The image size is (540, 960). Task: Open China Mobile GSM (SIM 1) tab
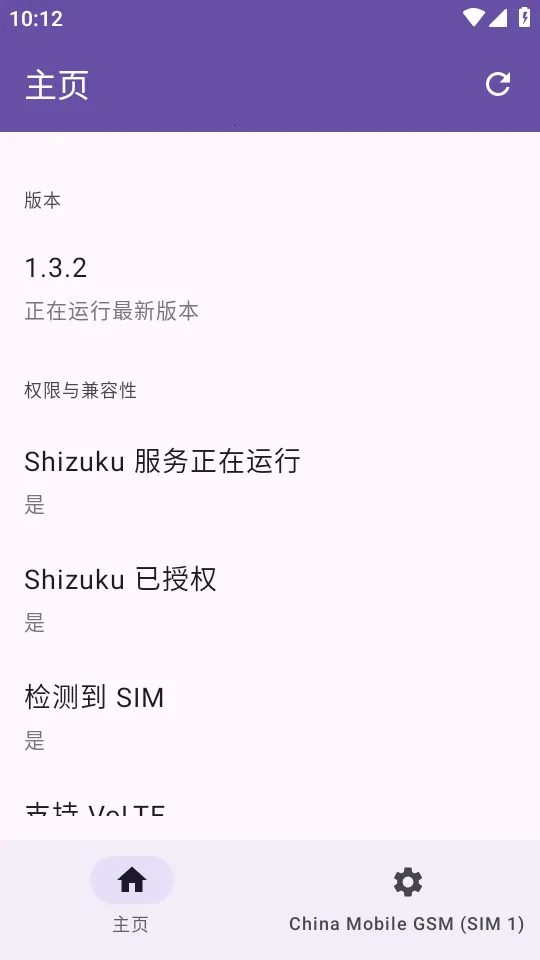[407, 899]
